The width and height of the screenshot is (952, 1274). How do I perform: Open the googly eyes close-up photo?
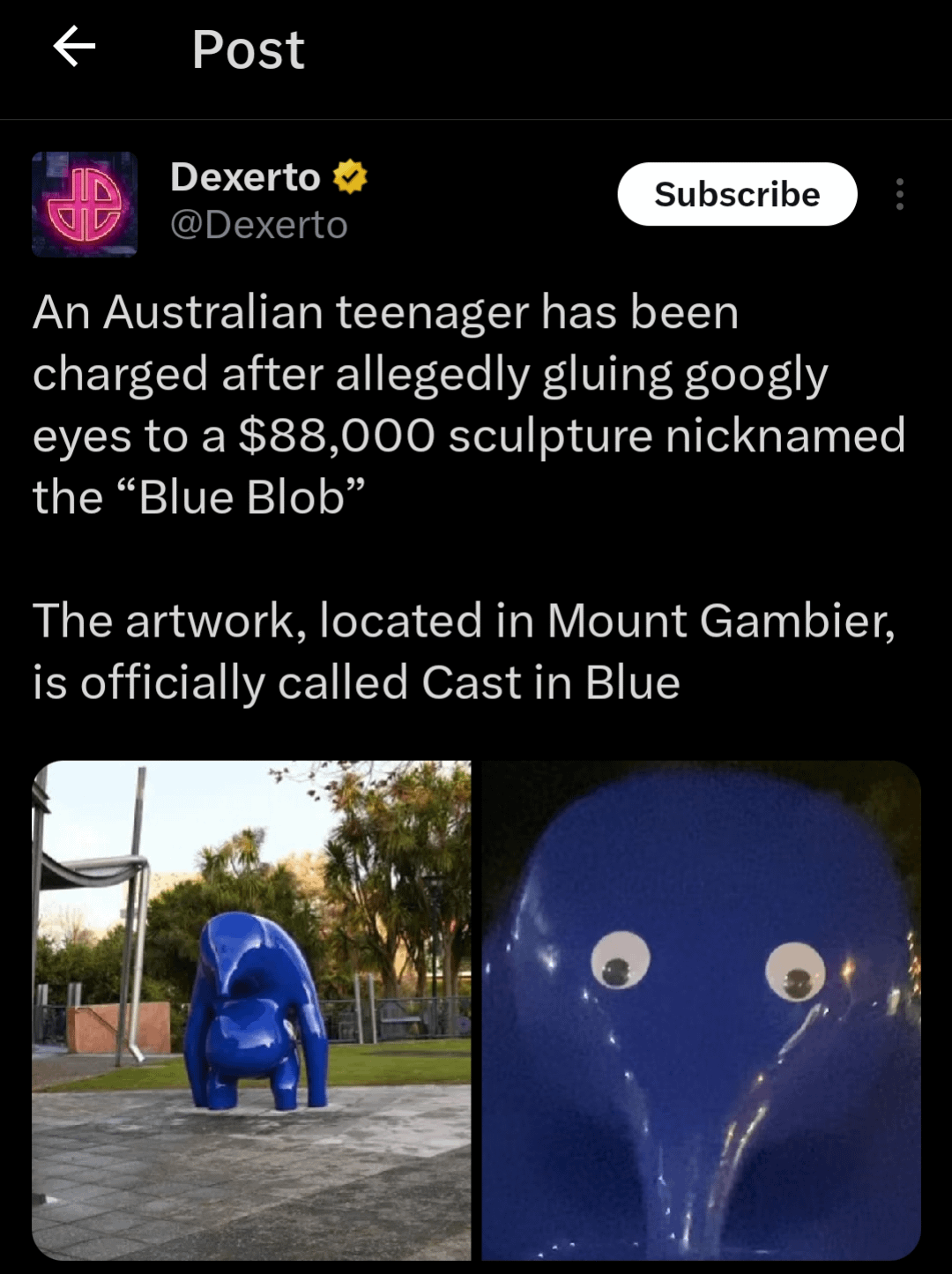(x=702, y=1010)
